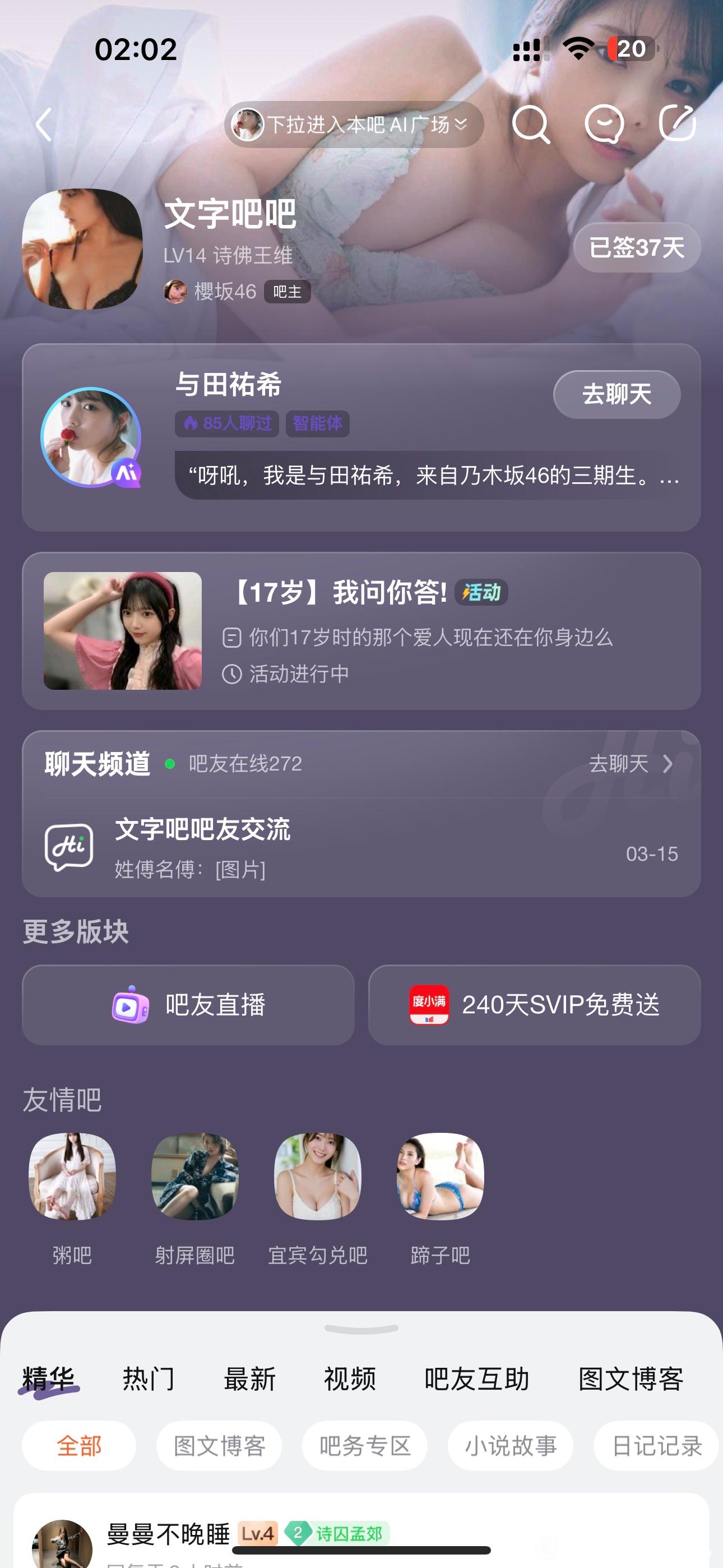This screenshot has height=1568, width=723.
Task: Open the search icon in the header
Action: 531,125
